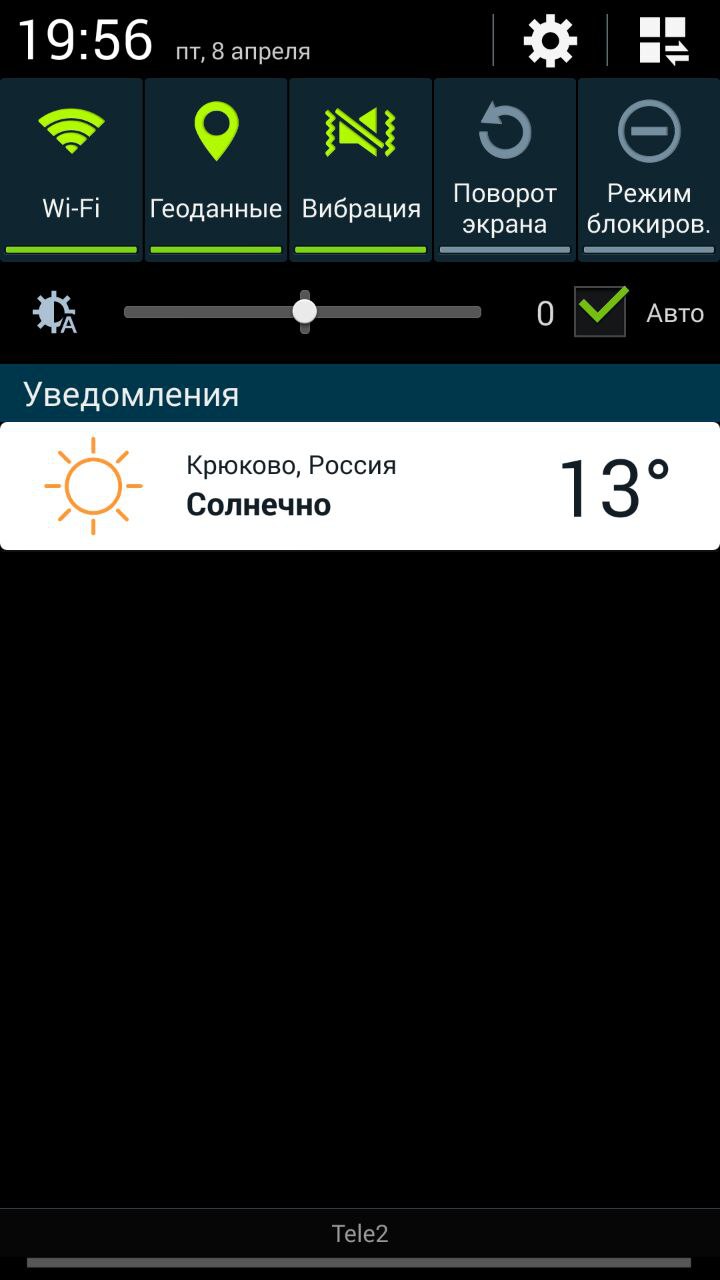Disable Геоданные location toggle

point(216,168)
